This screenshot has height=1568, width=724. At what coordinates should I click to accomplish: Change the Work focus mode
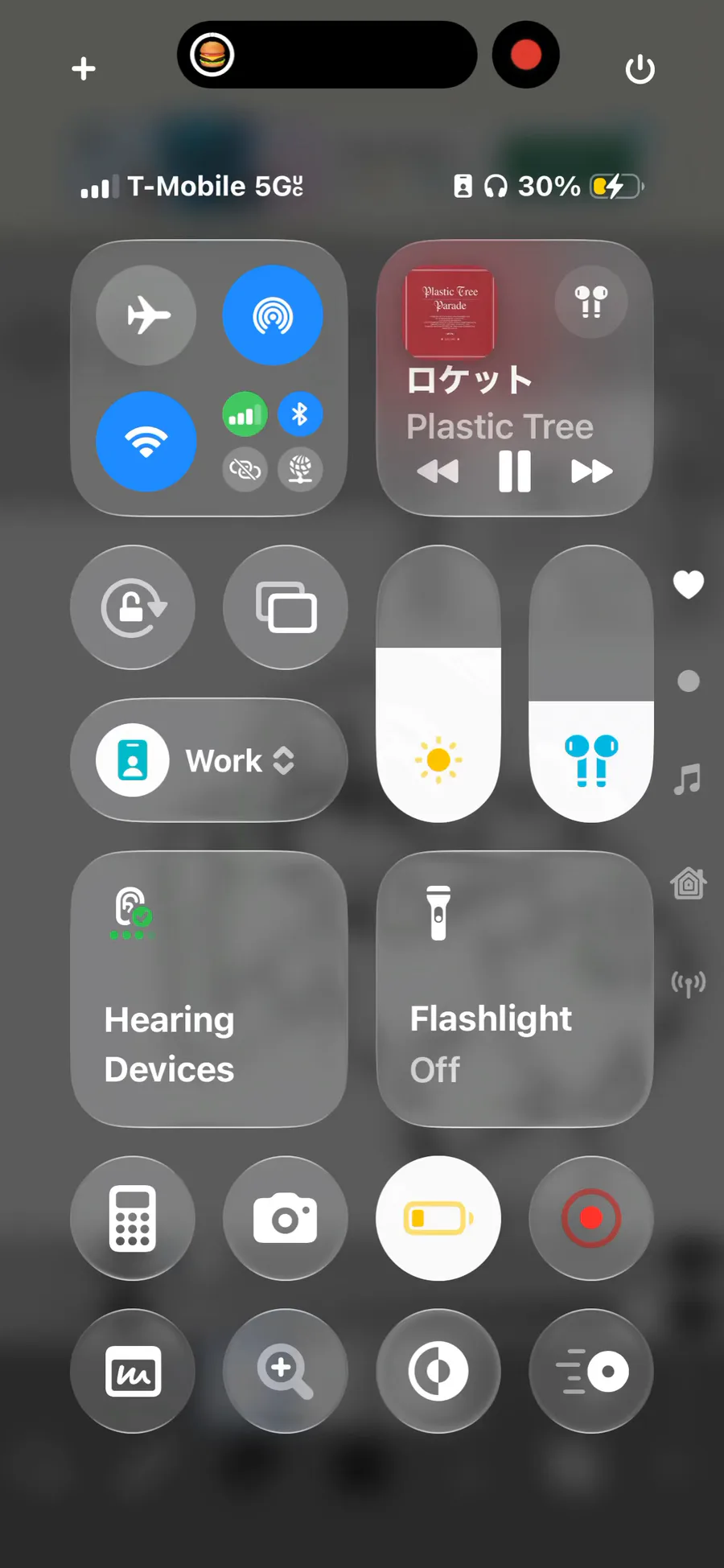coord(209,760)
